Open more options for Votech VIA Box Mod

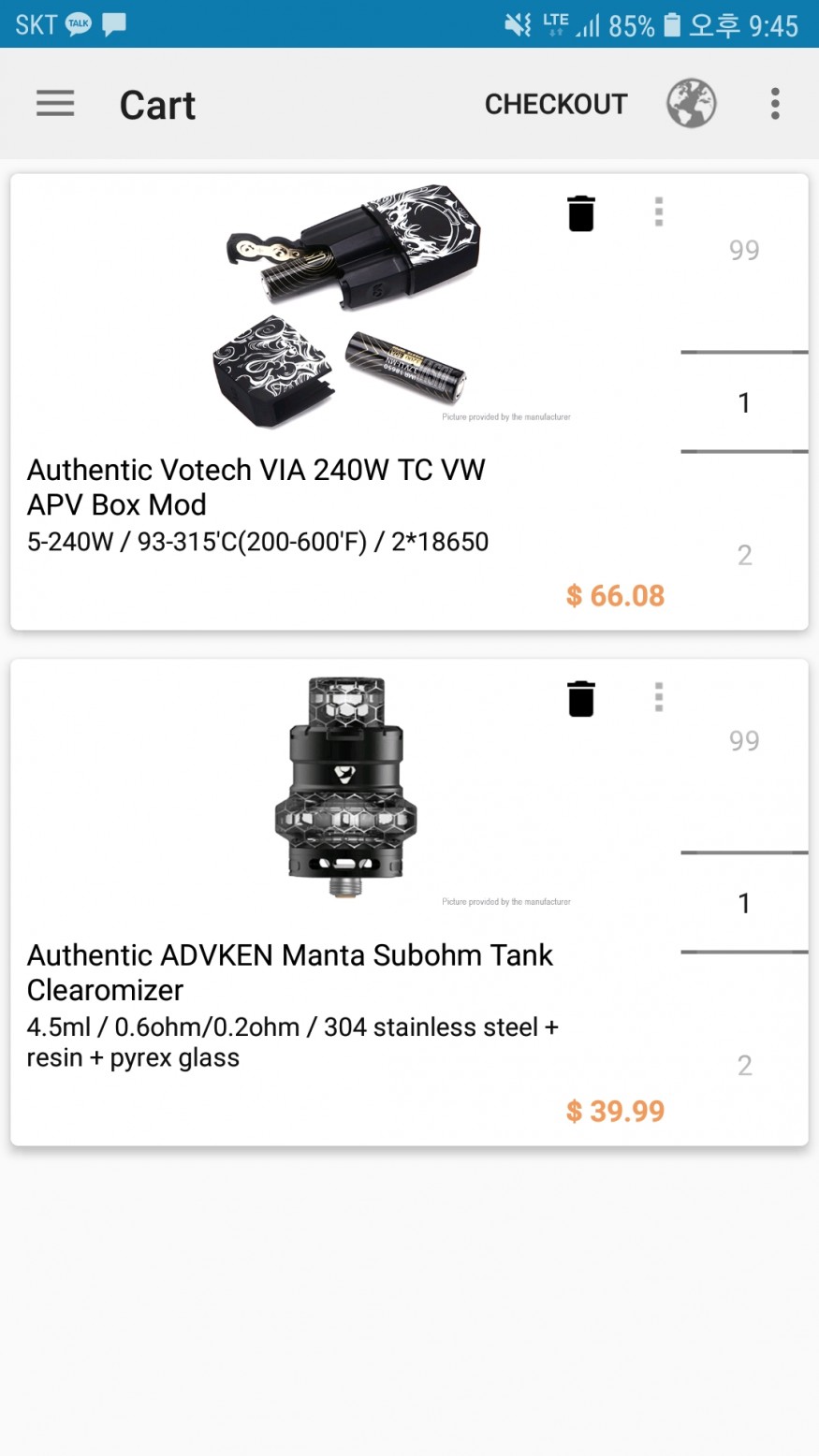(x=659, y=212)
